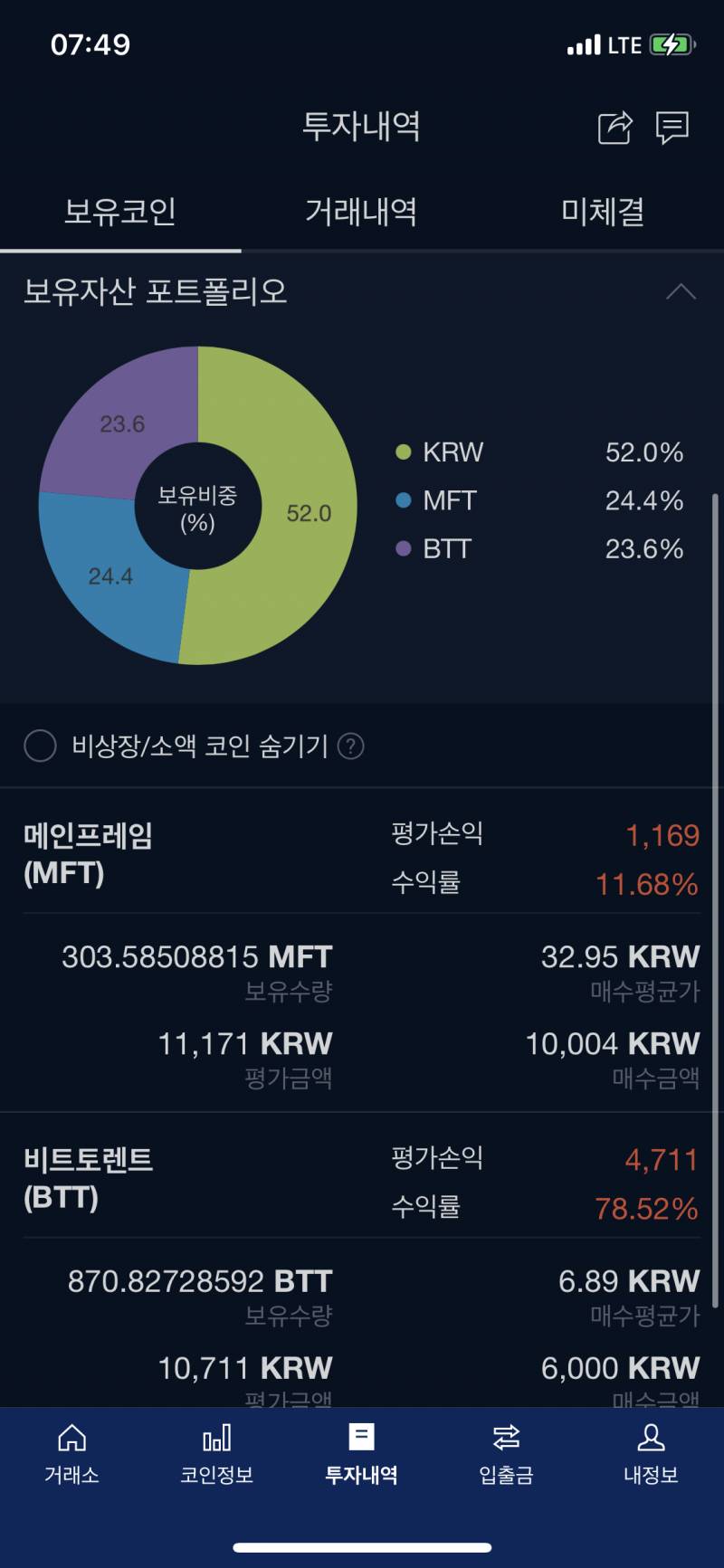Toggle hiding of small-balance coins

coord(40,746)
